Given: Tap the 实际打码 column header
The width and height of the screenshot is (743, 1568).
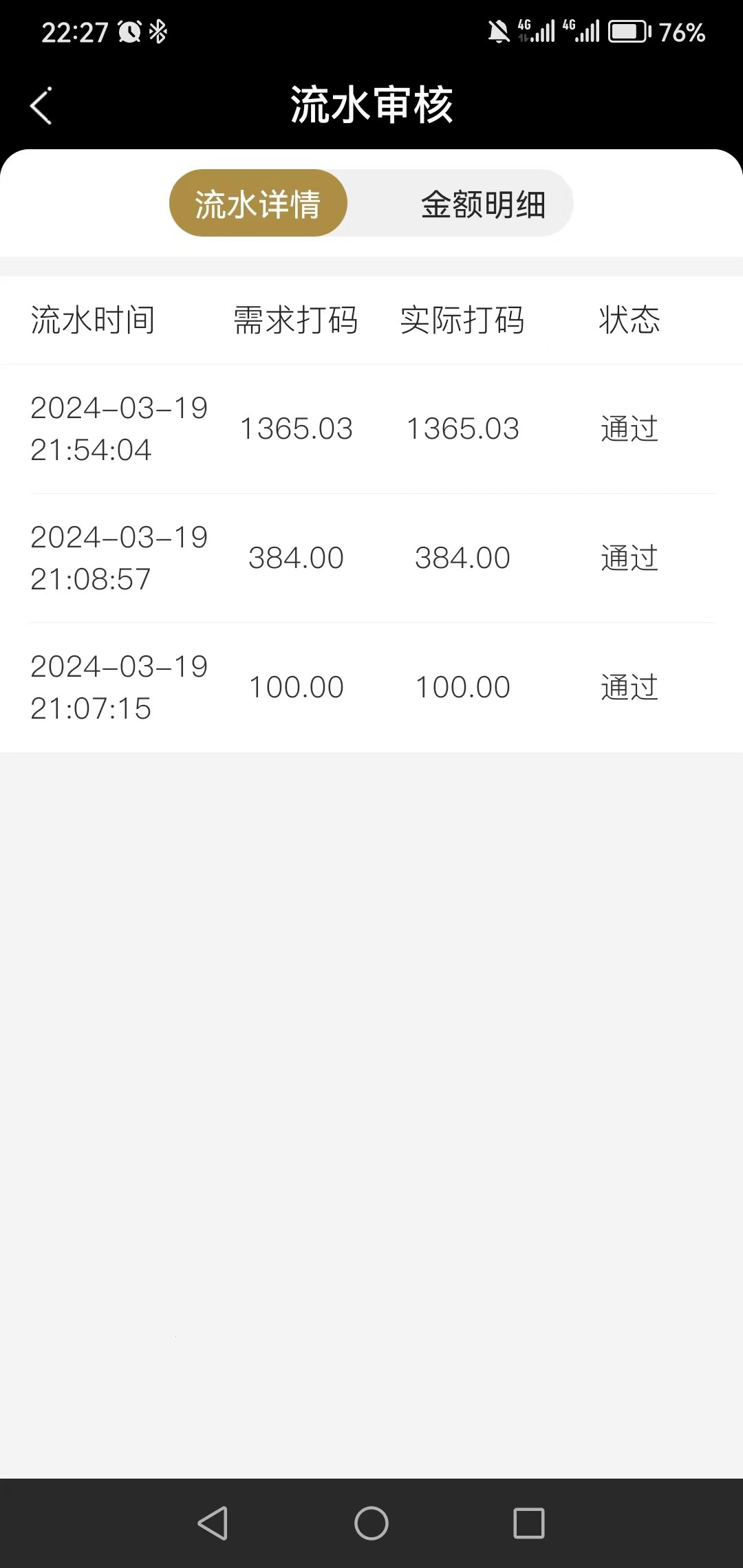Looking at the screenshot, I should click(x=463, y=320).
